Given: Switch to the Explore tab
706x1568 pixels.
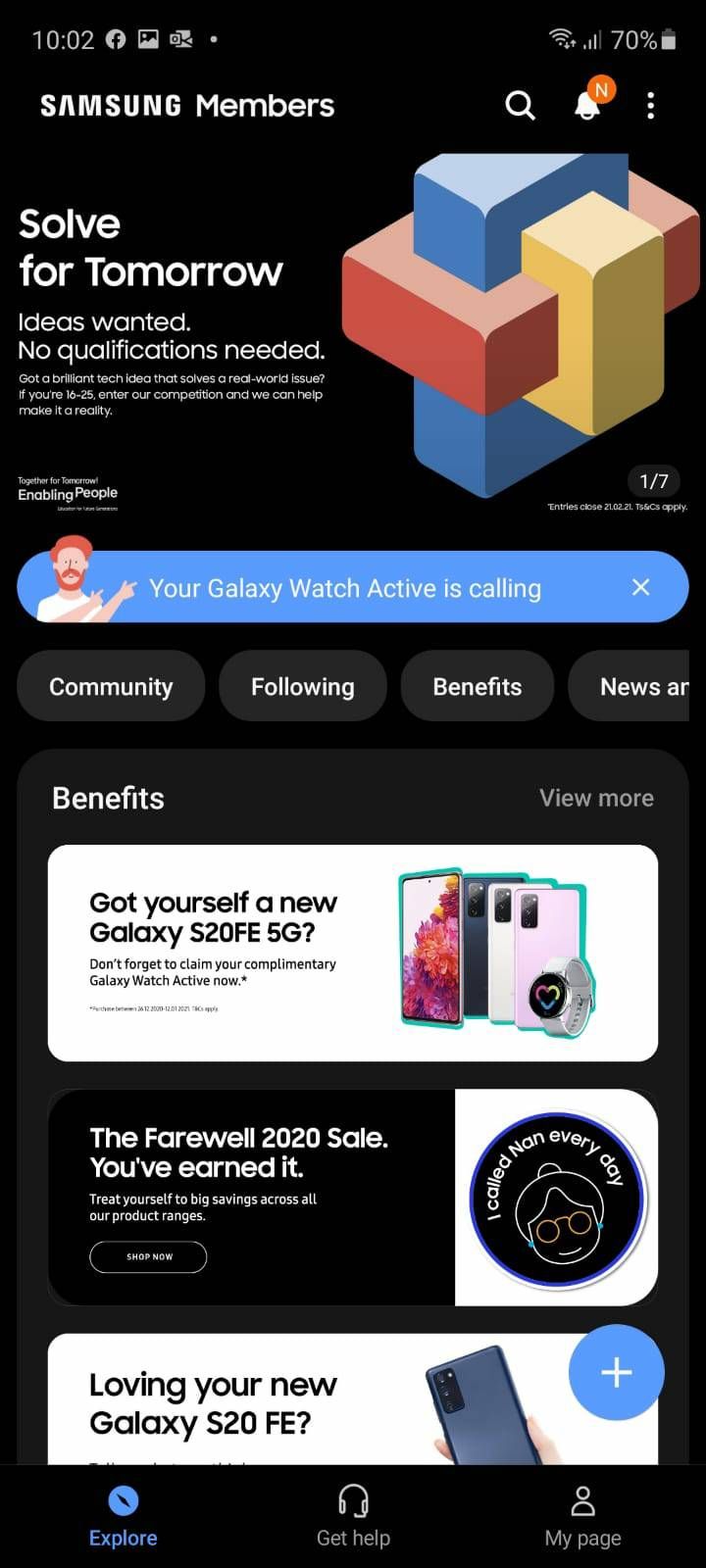Looking at the screenshot, I should point(123,1515).
